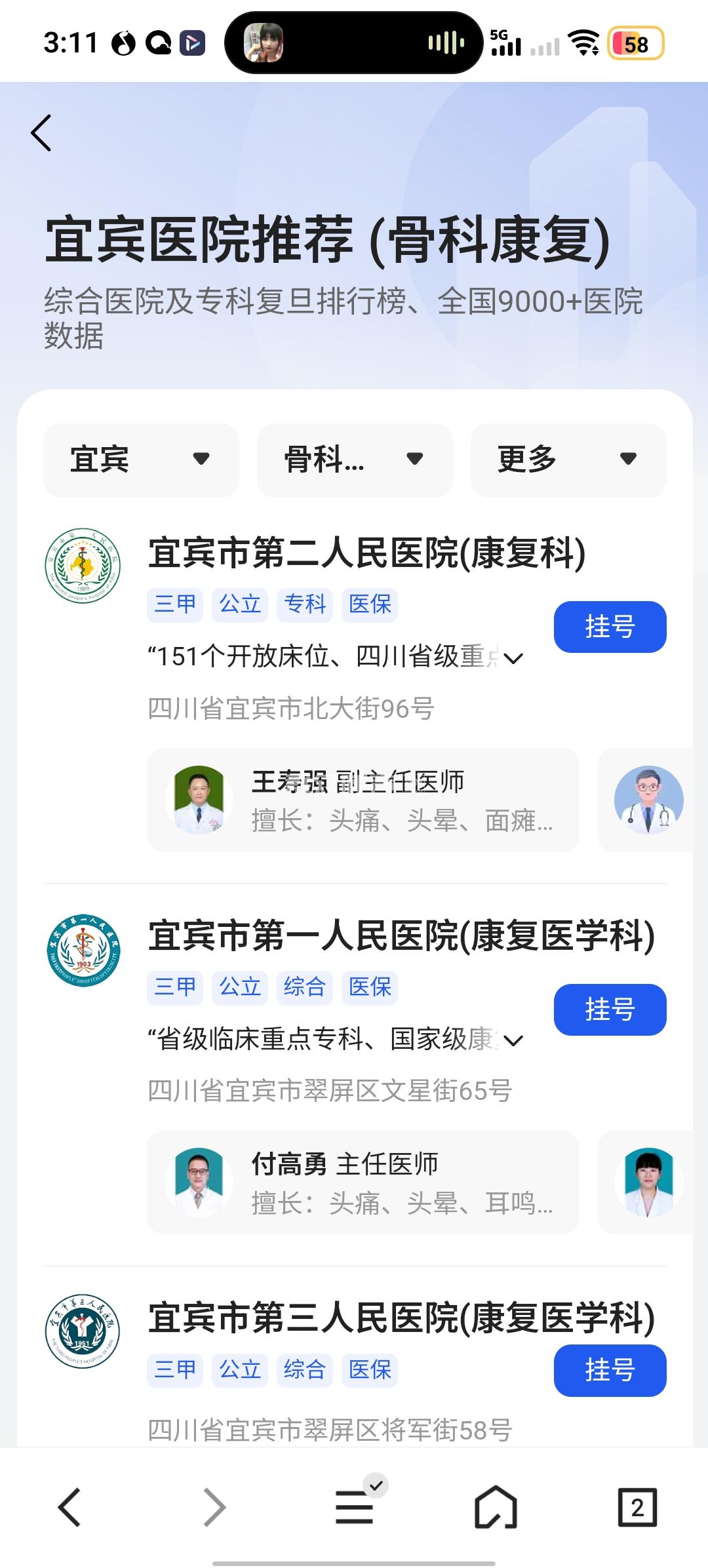Tap 挂号 for 宜宾市第二人民医院
Image resolution: width=708 pixels, height=1568 pixels.
coord(610,627)
